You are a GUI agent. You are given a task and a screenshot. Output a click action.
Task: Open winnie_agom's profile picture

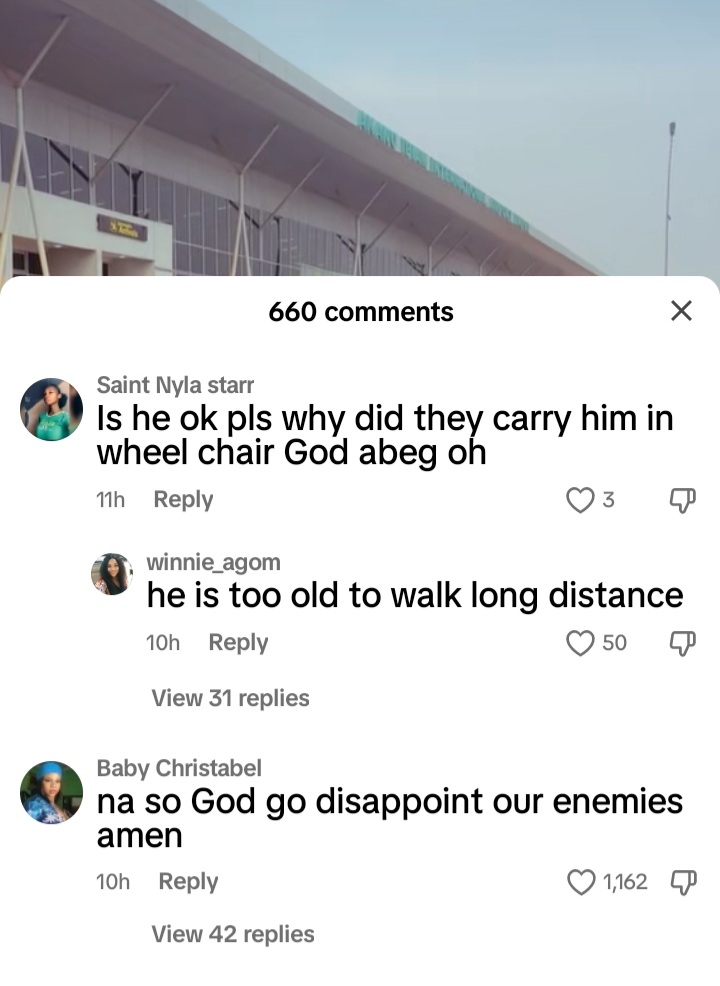[112, 574]
